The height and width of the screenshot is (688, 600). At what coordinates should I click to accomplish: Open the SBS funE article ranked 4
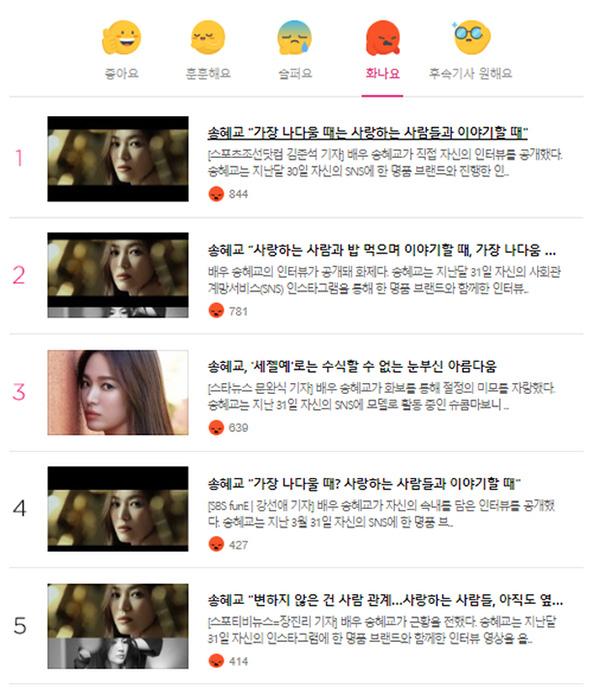pos(366,484)
